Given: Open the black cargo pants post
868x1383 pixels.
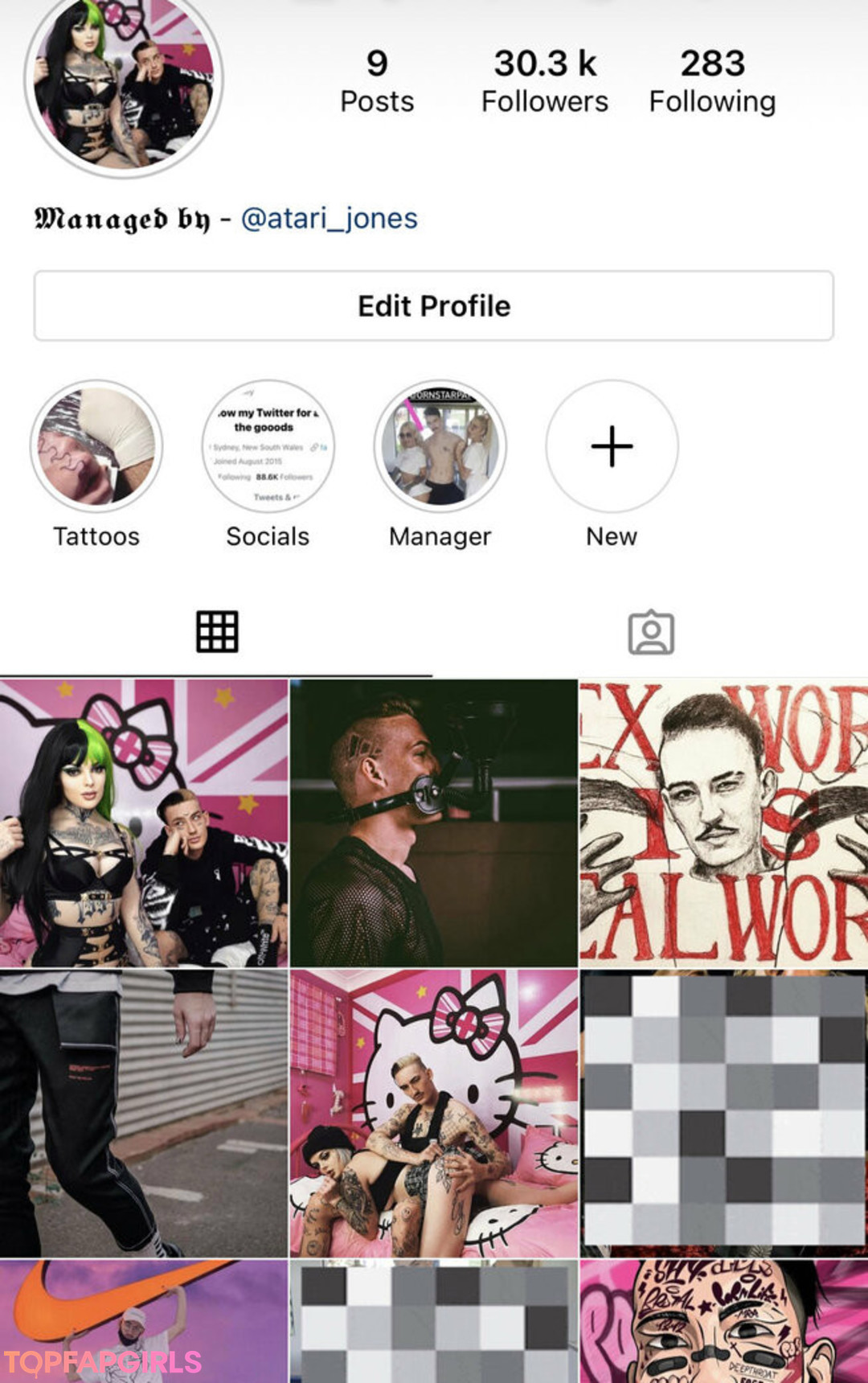Looking at the screenshot, I should point(144,1113).
